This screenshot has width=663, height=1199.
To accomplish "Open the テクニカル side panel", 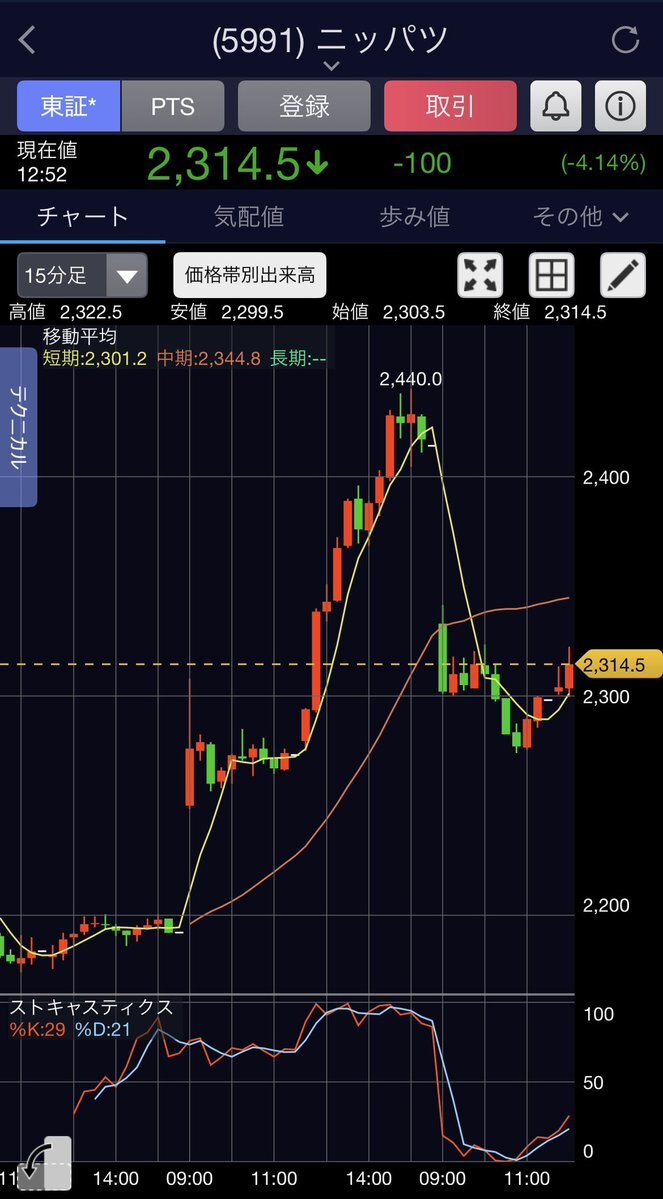I will [x=18, y=427].
